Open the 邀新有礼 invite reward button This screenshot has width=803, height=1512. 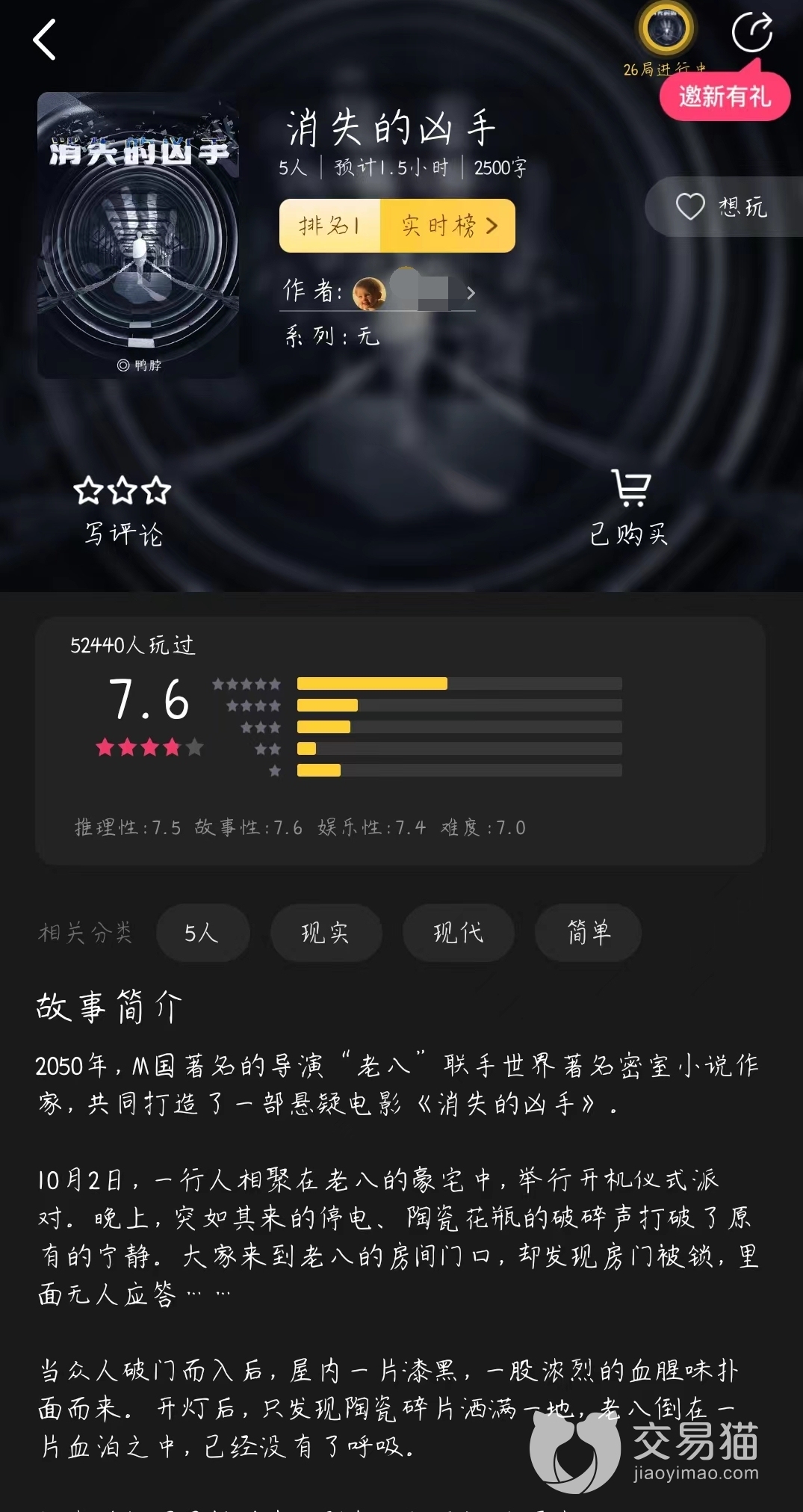point(724,96)
